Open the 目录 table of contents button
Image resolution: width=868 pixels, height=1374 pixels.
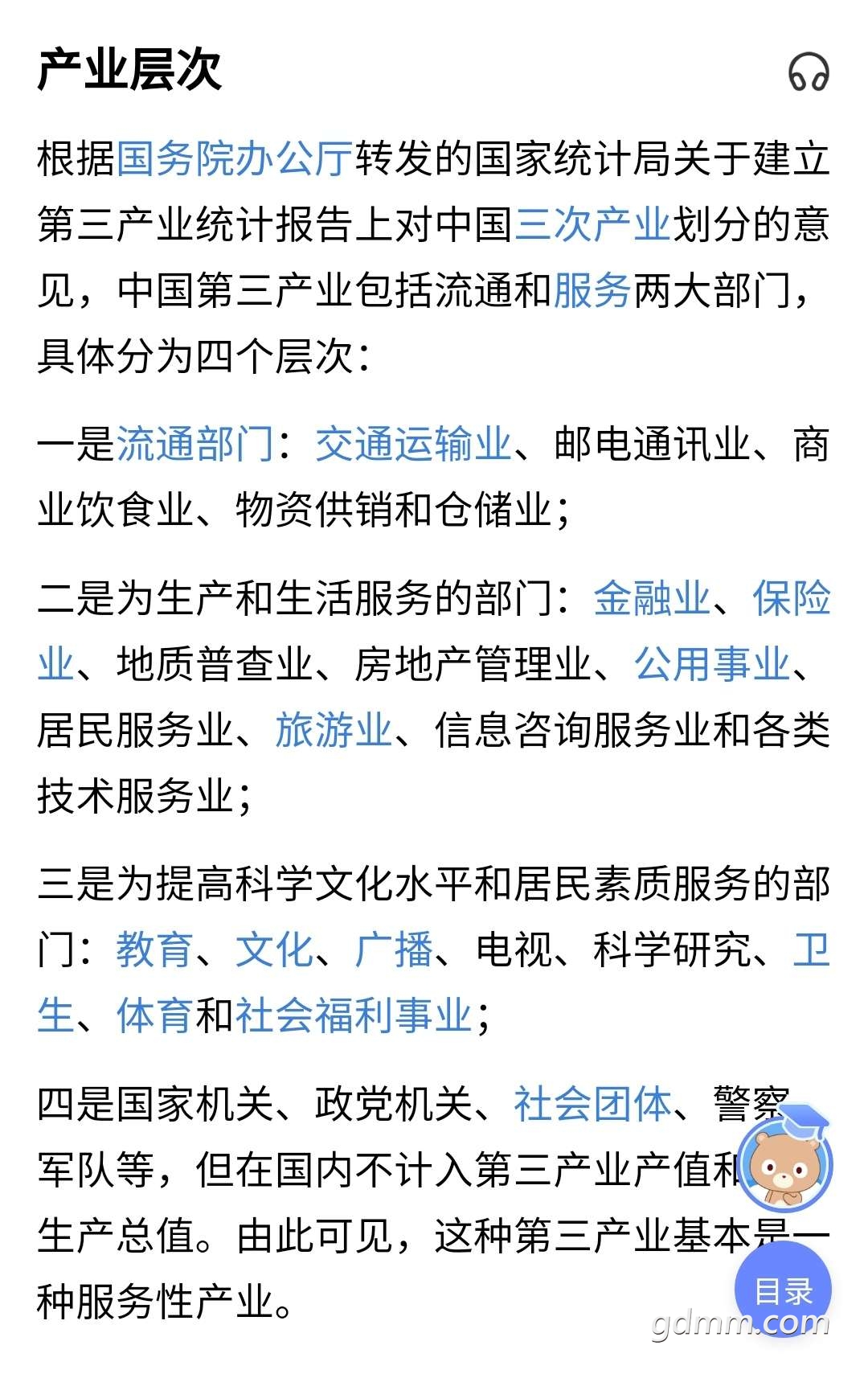(x=783, y=1291)
